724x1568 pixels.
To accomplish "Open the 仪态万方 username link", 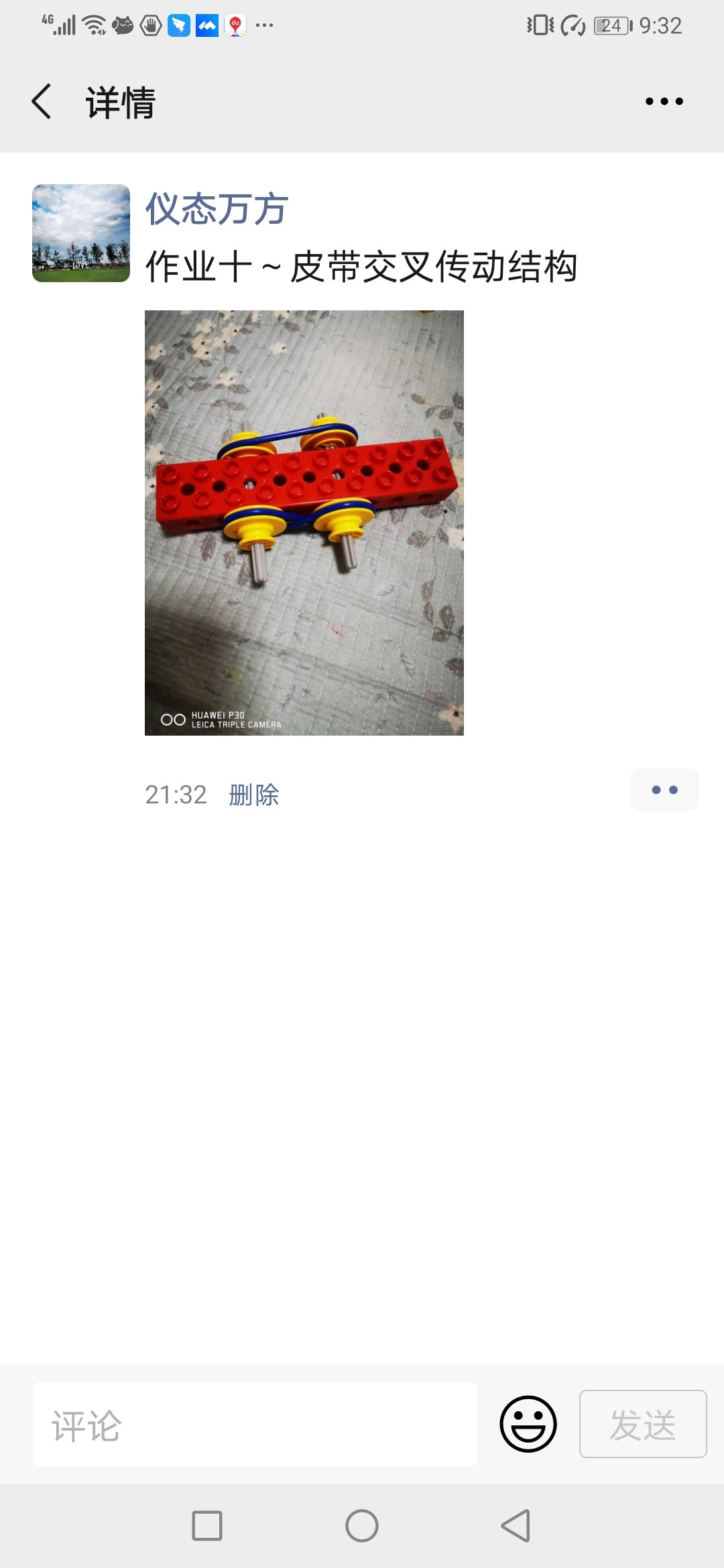I will coord(217,208).
